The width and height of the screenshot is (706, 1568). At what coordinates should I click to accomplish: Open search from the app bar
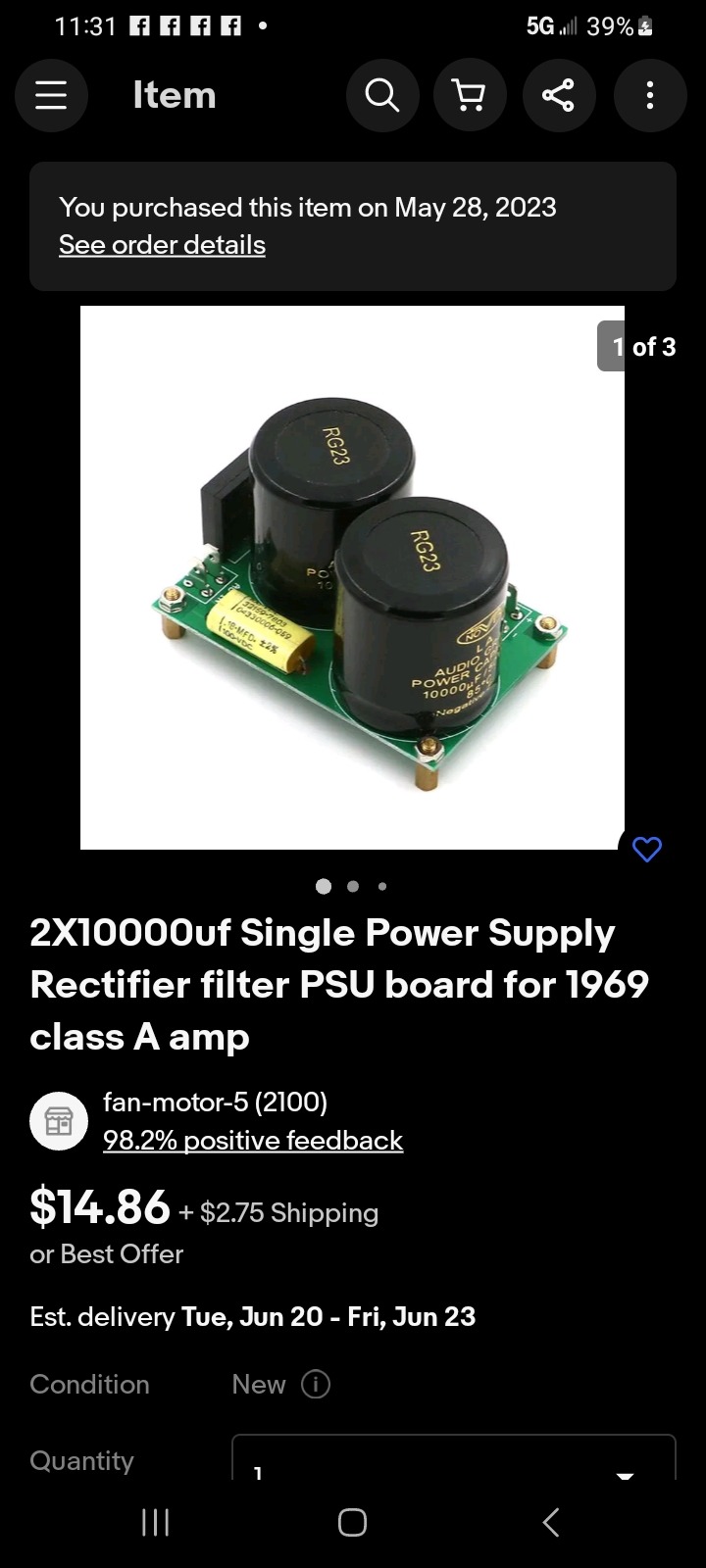[x=382, y=95]
